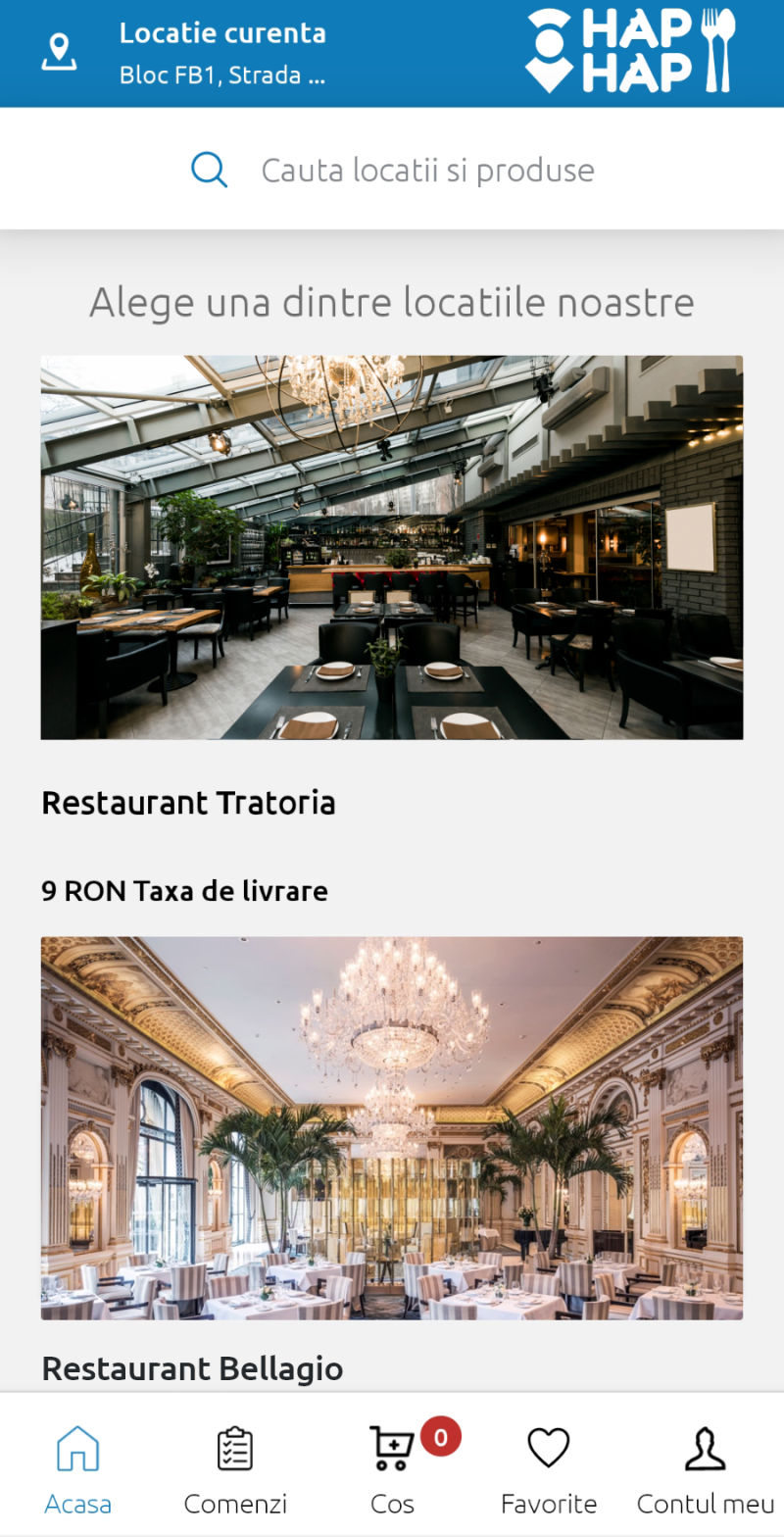Screen dimensions: 784x1537
Task: Open Restaurant Tratoria
Action: coord(188,802)
